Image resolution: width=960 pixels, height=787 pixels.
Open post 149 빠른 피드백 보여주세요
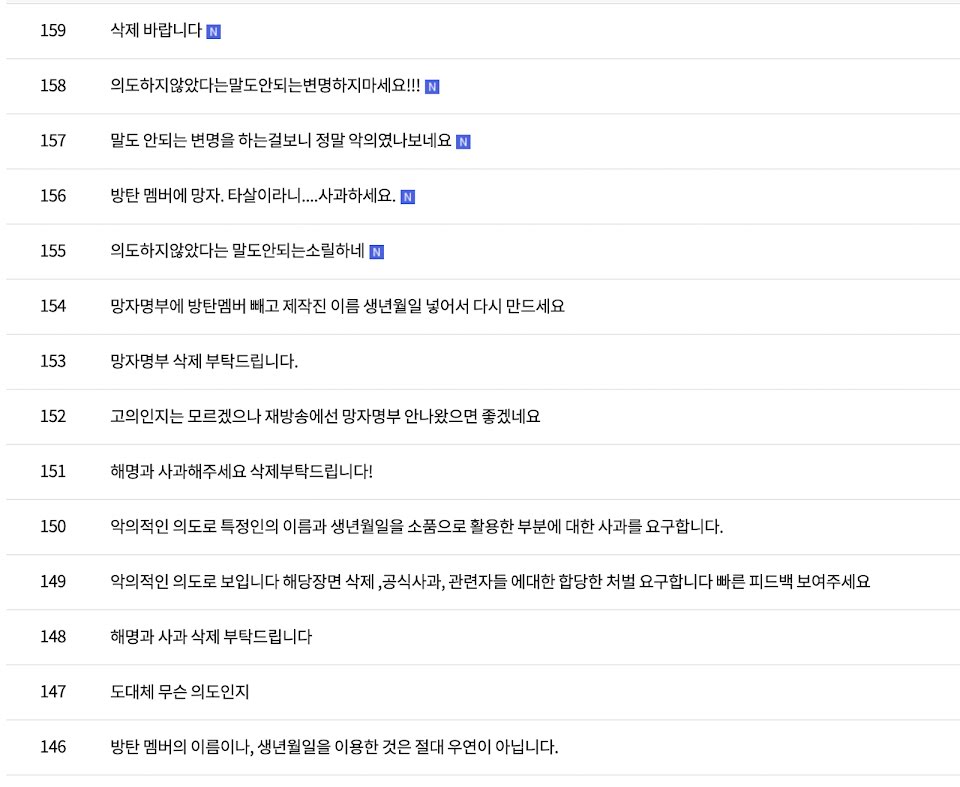coord(490,581)
